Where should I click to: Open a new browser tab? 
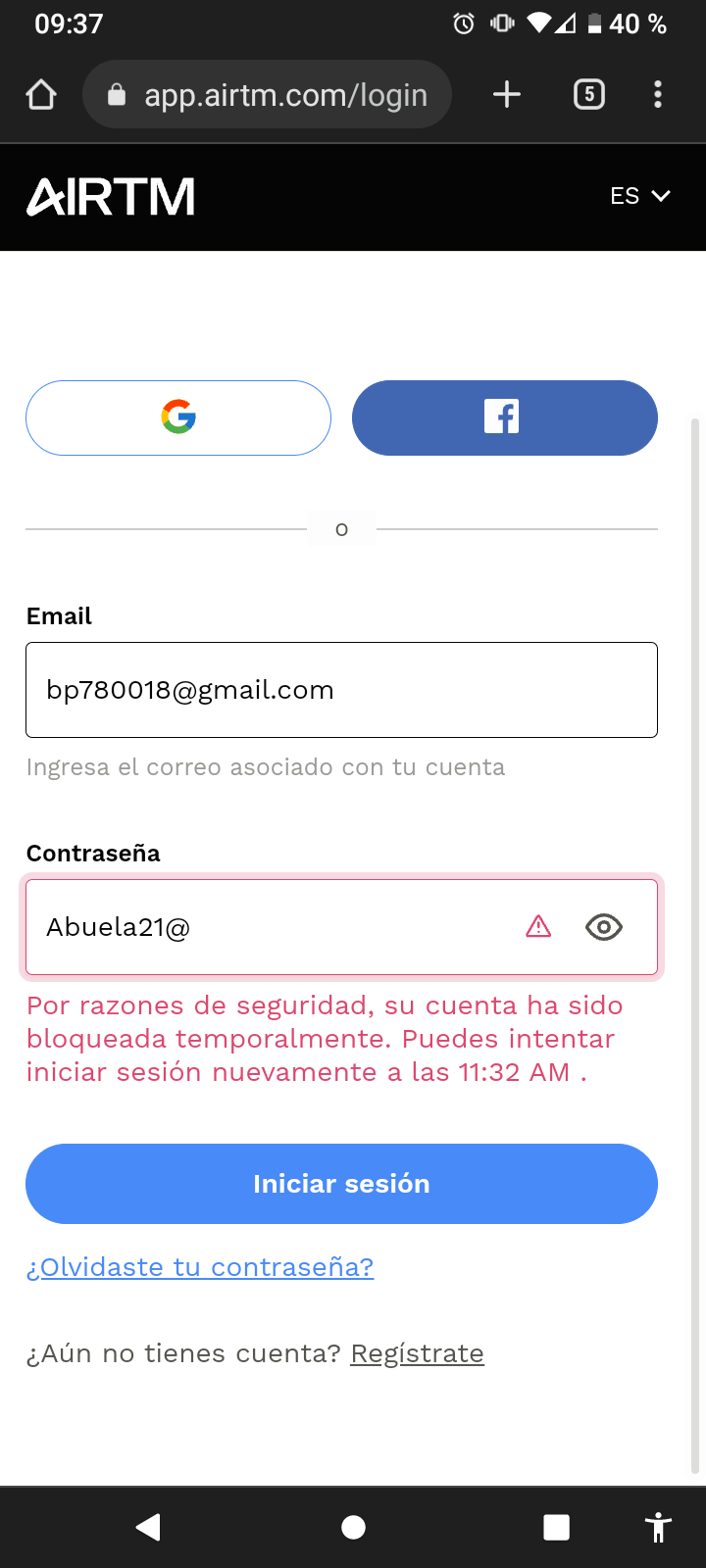click(507, 95)
